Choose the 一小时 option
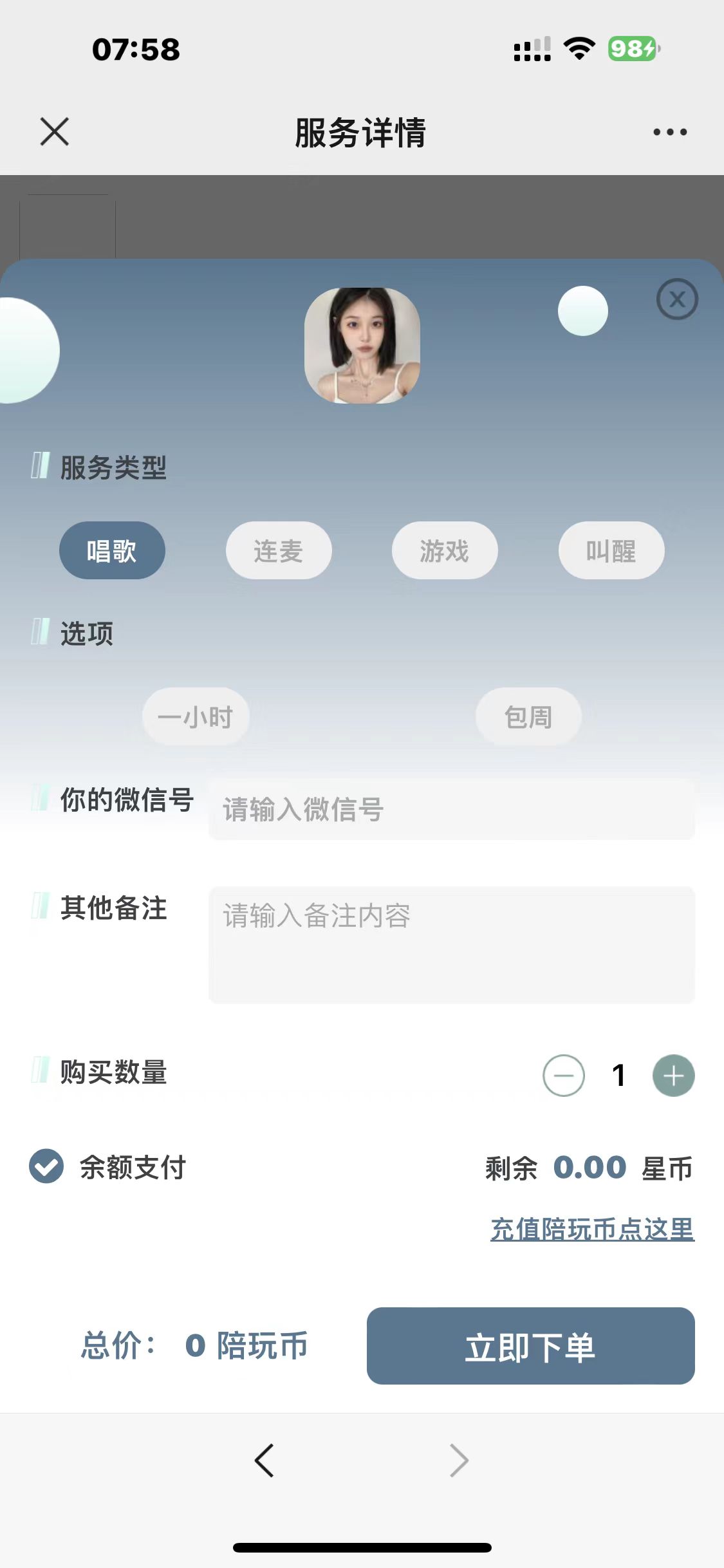724x1568 pixels. 196,717
